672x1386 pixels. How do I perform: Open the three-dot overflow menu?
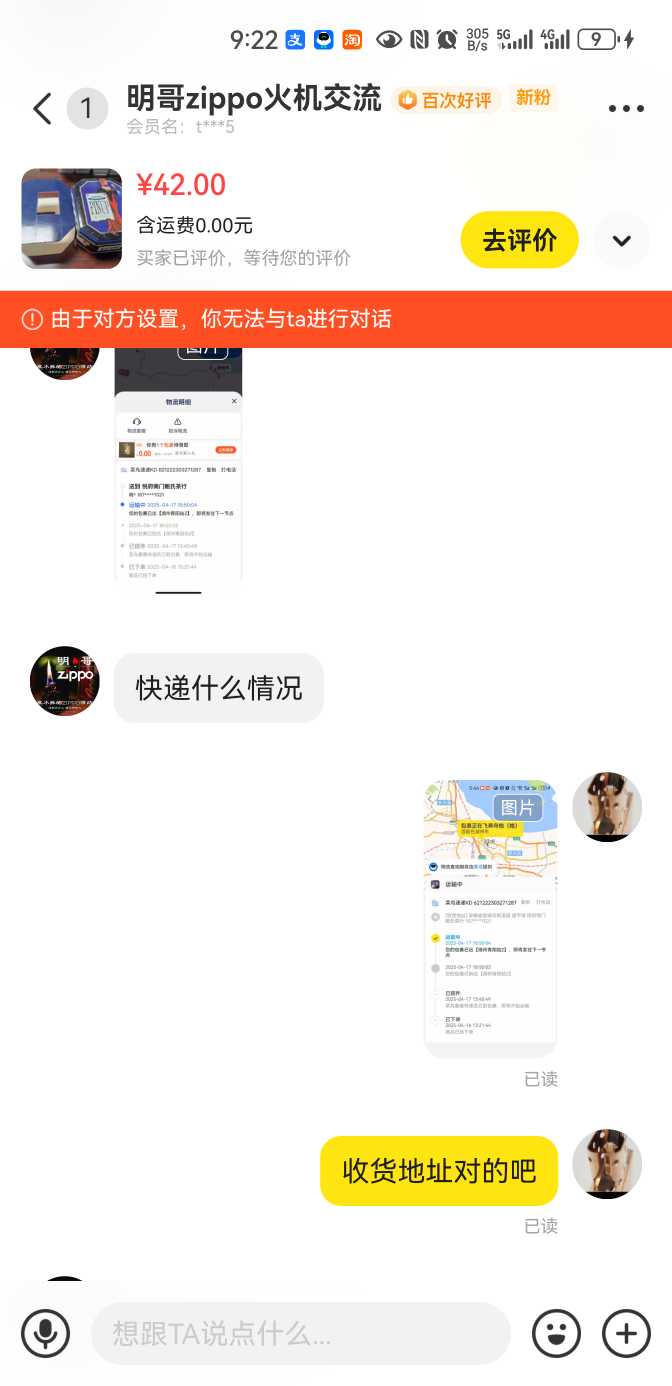coord(626,109)
